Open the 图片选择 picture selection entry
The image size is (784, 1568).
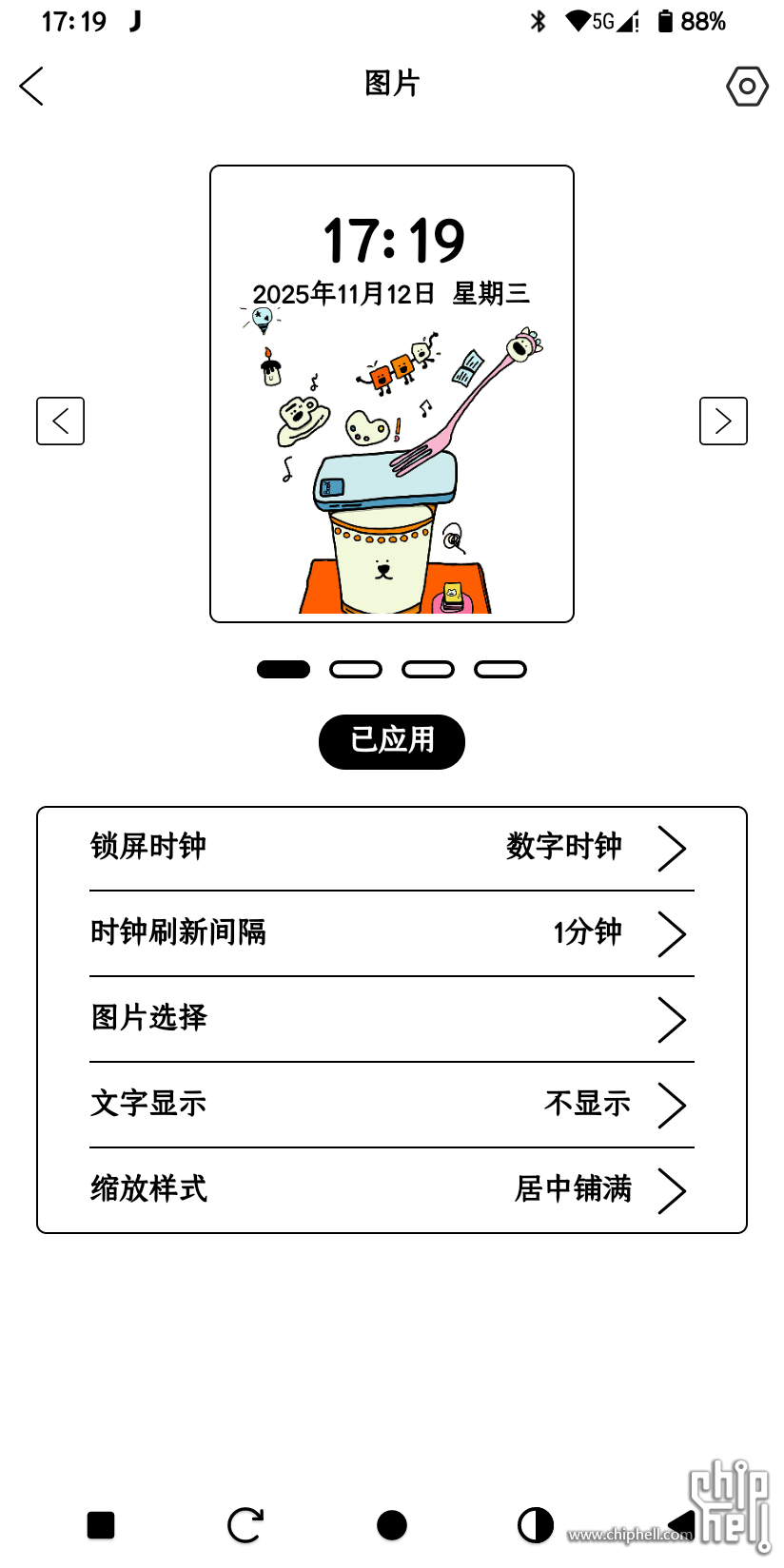(x=674, y=1019)
